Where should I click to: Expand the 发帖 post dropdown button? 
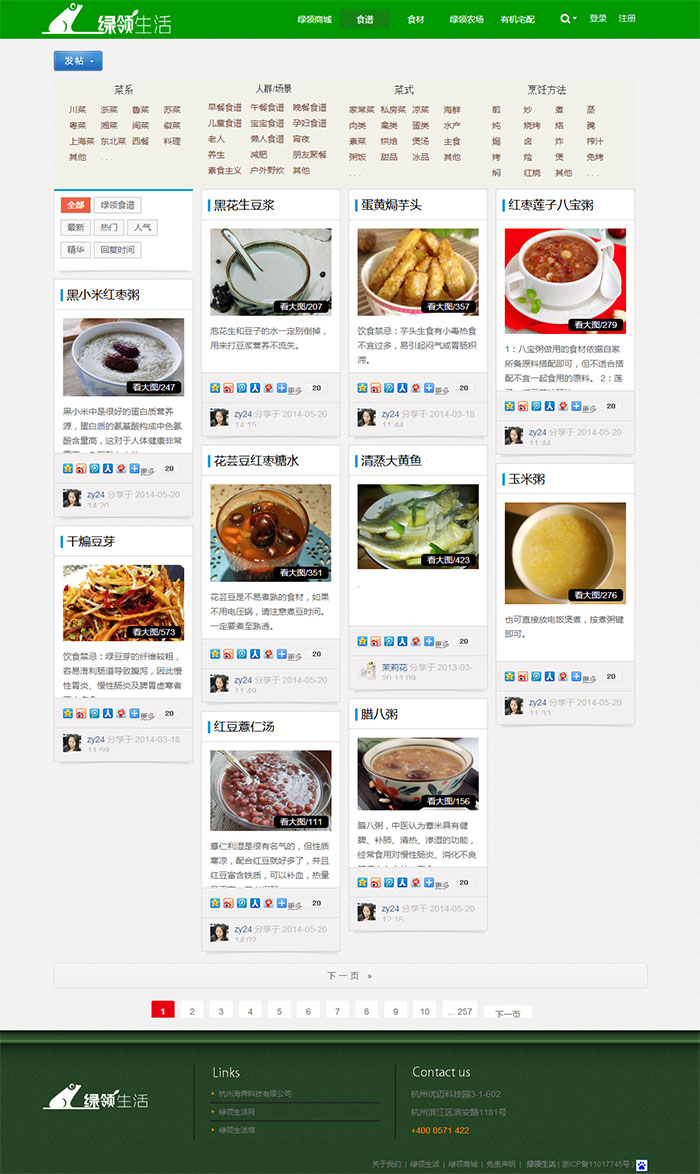click(78, 61)
